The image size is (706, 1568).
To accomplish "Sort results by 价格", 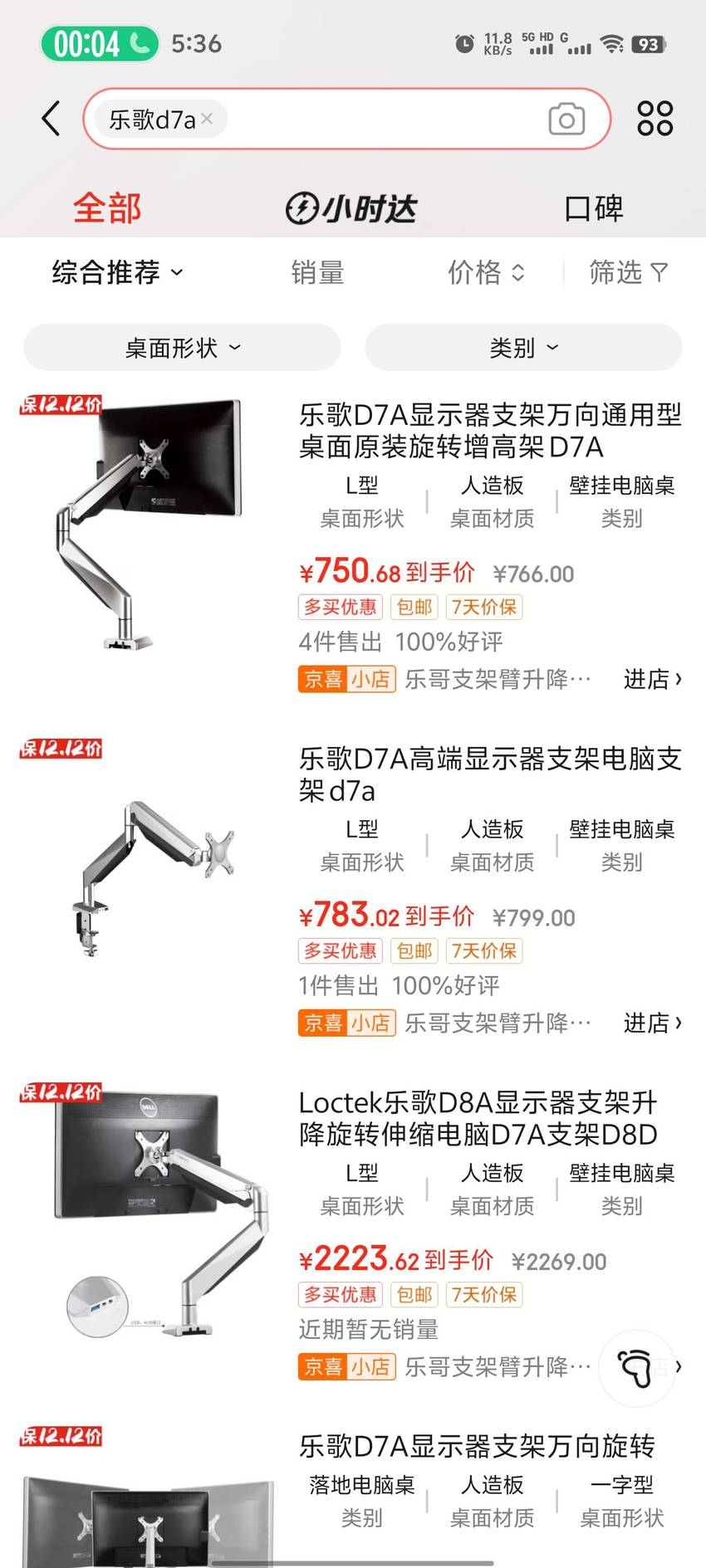I will 486,272.
